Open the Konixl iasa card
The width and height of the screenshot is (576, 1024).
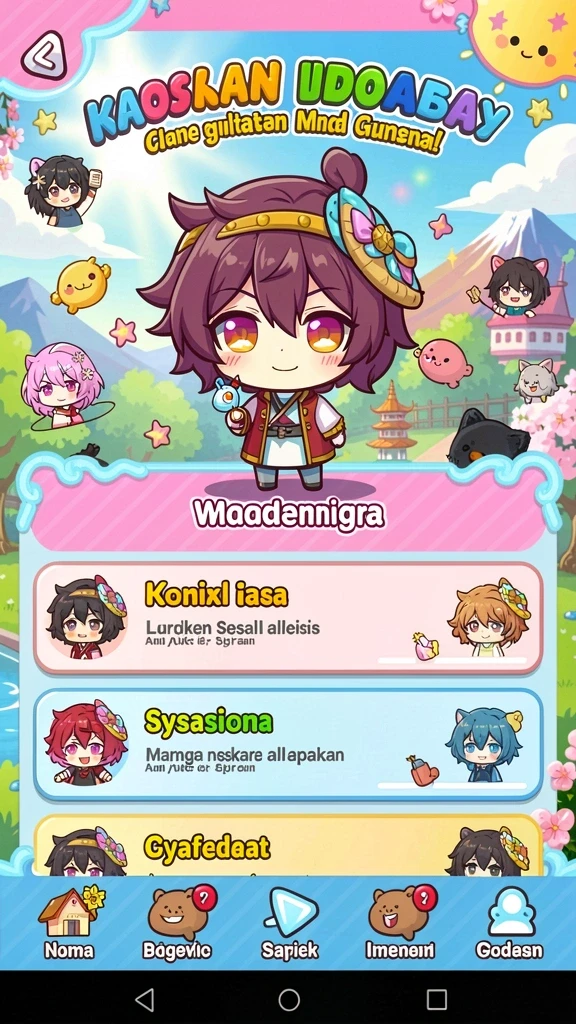(288, 618)
